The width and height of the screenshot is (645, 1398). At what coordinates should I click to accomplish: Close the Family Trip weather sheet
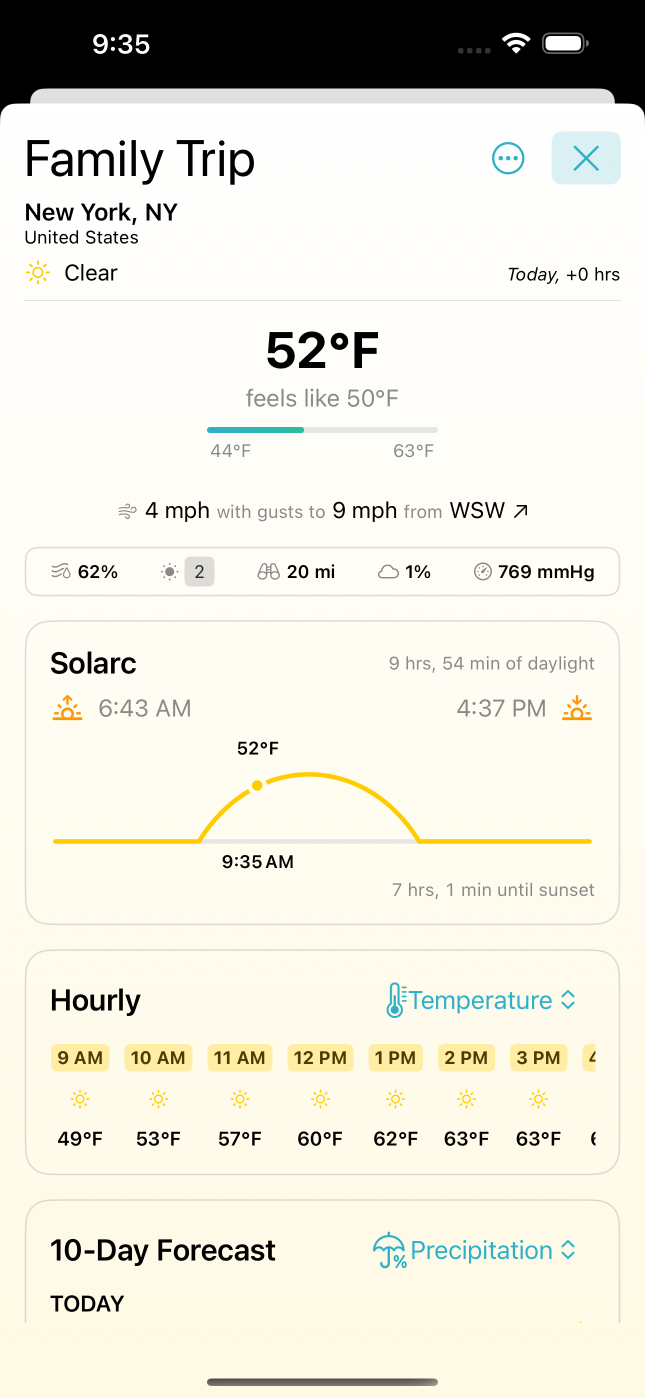pyautogui.click(x=585, y=158)
